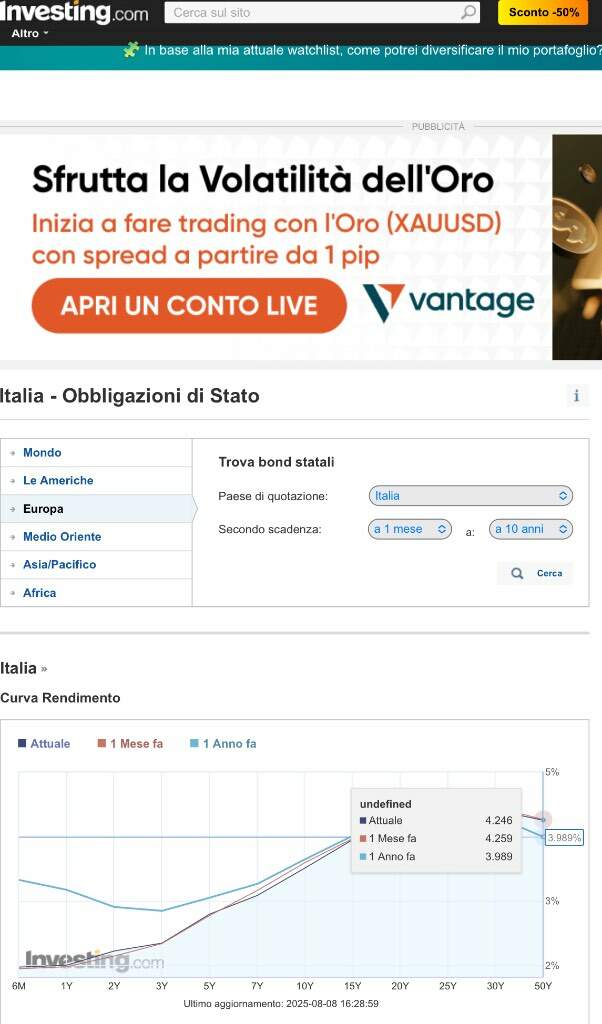Screen dimensions: 602x1024
Task: Select Mondo in the regions list
Action: (x=42, y=453)
